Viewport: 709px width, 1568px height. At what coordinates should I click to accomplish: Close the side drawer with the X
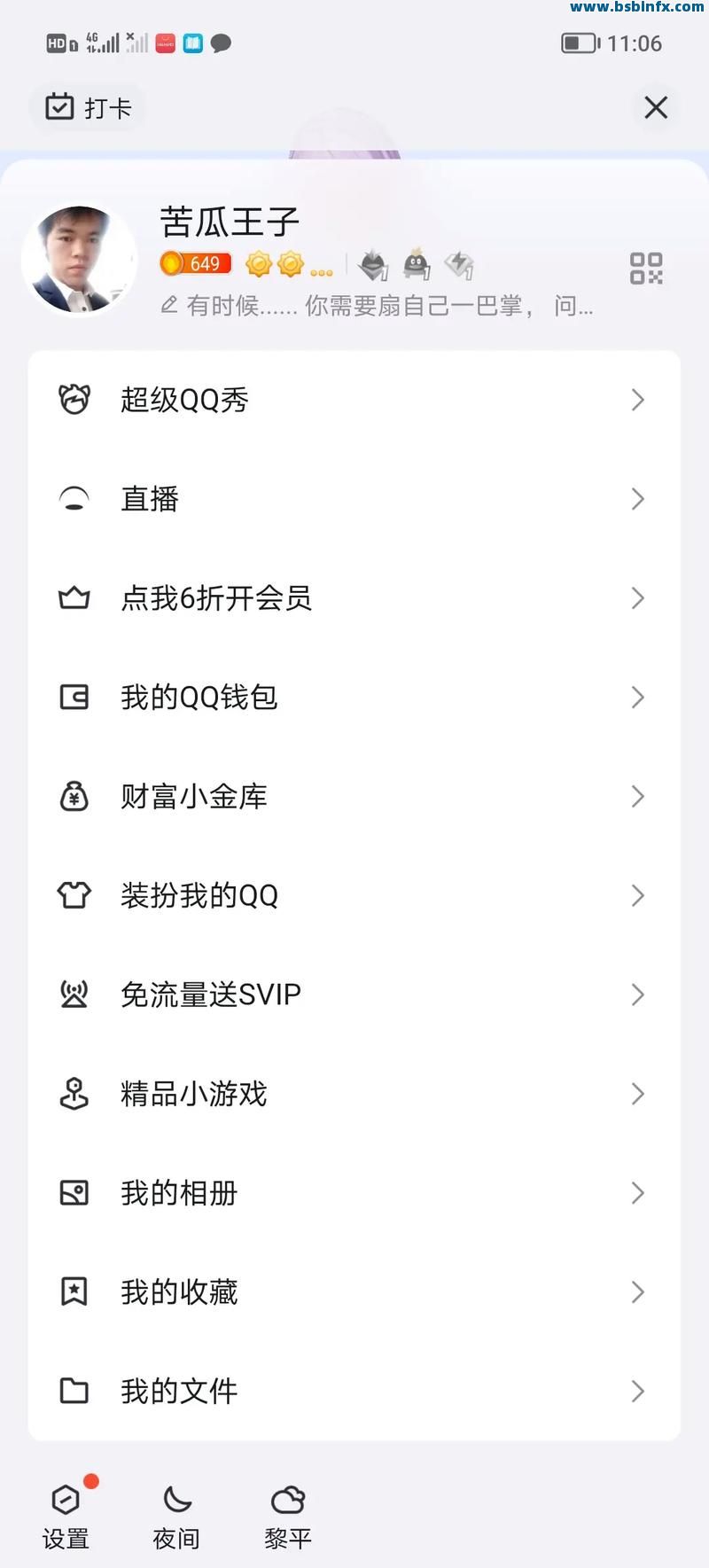[x=656, y=107]
